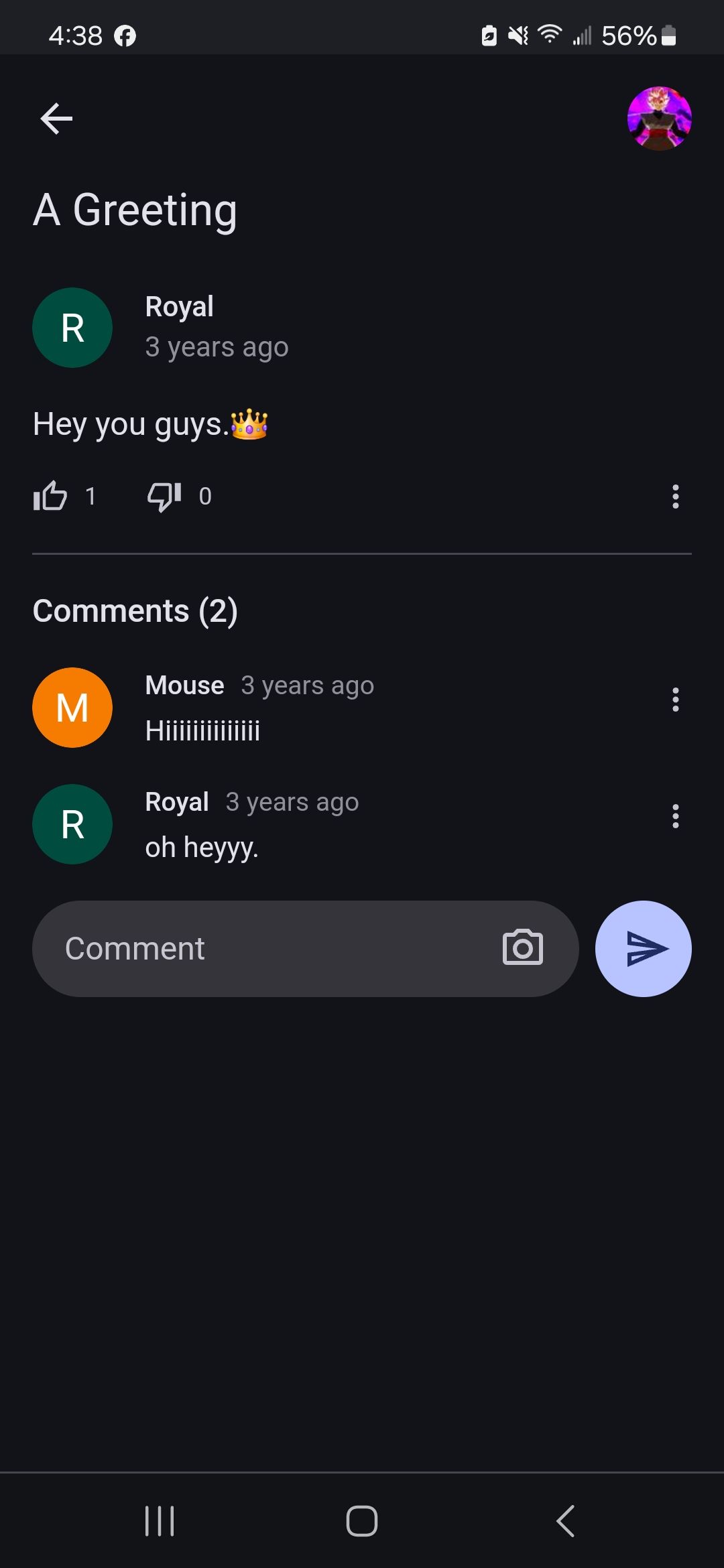Tap the system home button
The image size is (724, 1568).
click(362, 1520)
